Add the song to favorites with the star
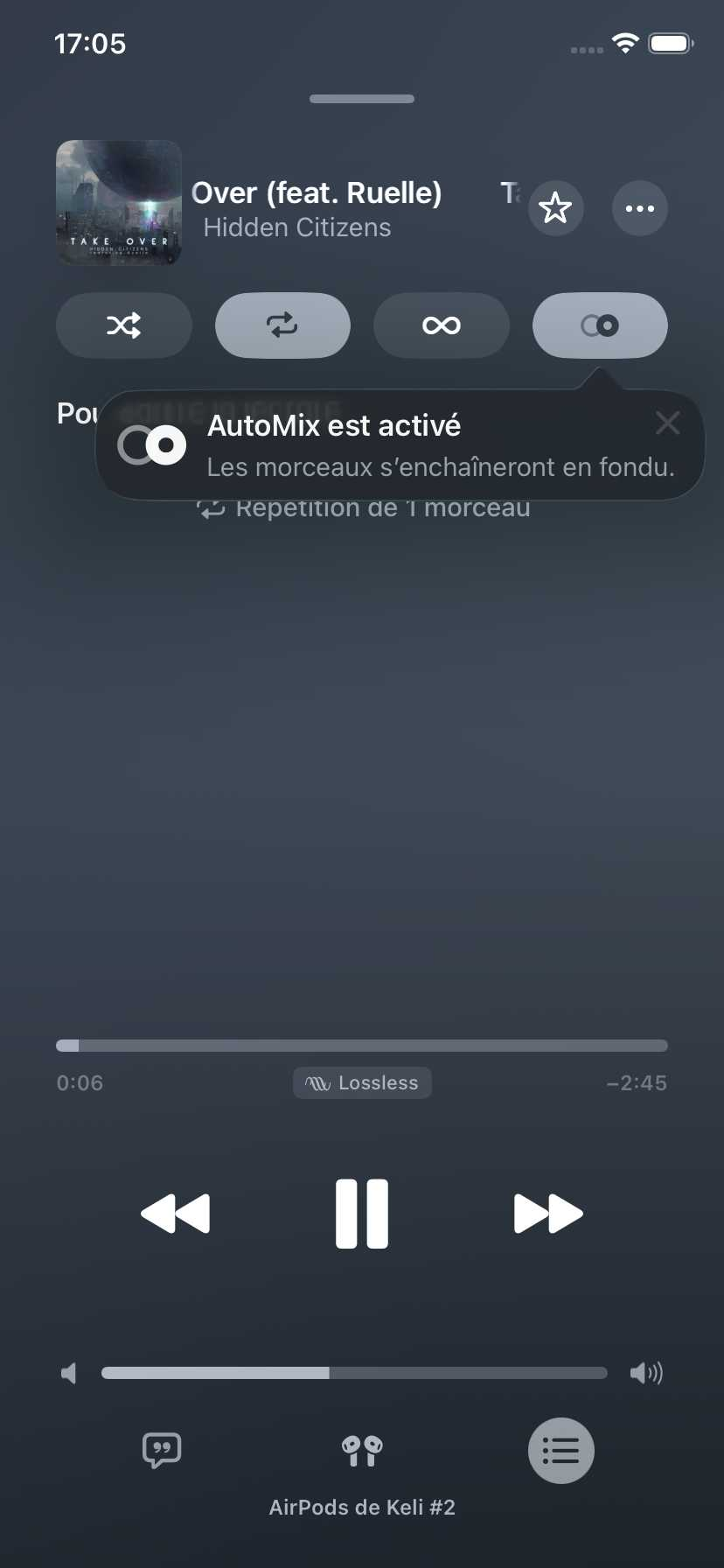The height and width of the screenshot is (1568, 724). click(x=555, y=208)
